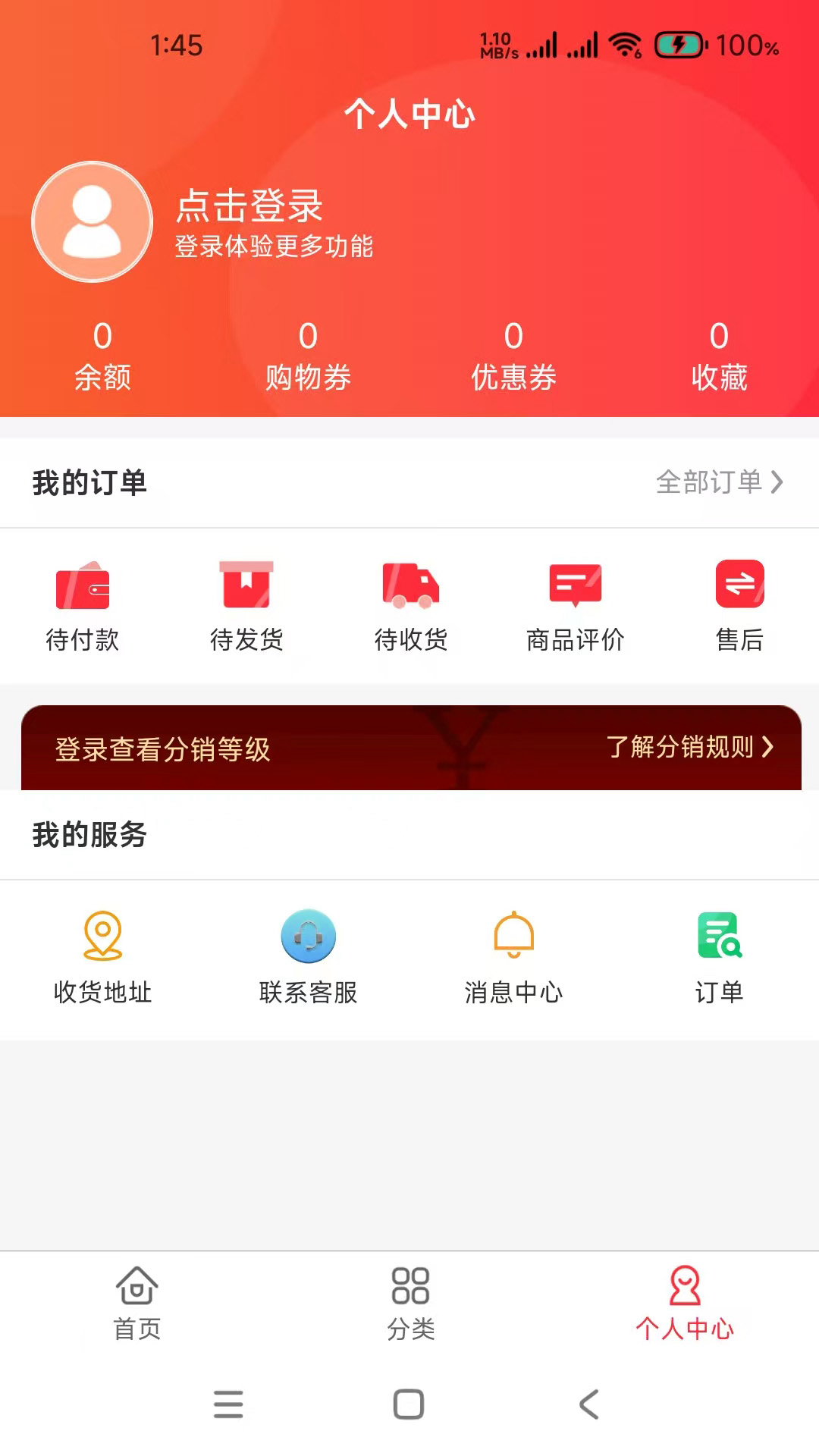This screenshot has height=1456, width=819.
Task: Open 售后 after-sales service
Action: coord(739,603)
